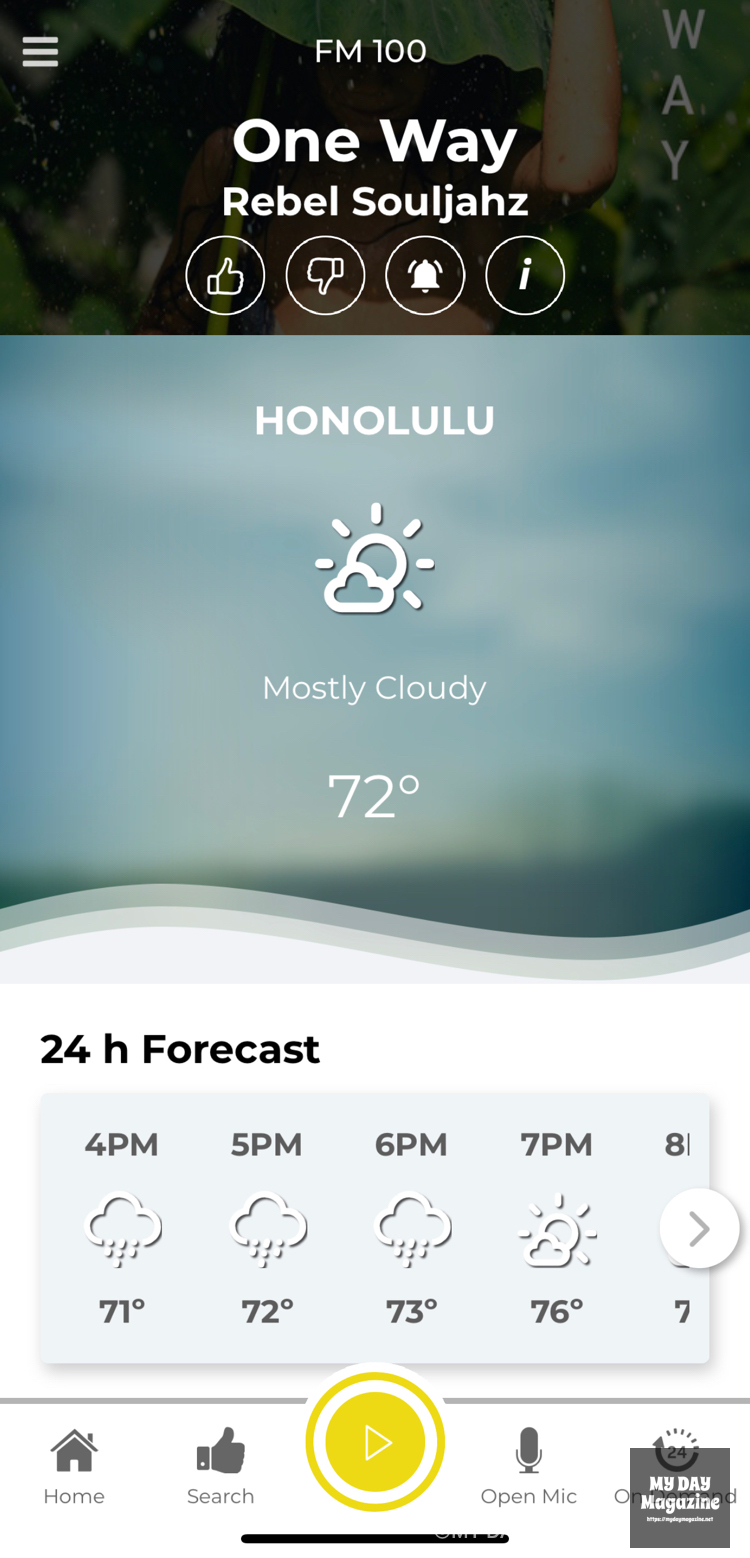The image size is (750, 1558).
Task: Dislike the current song
Action: [325, 275]
